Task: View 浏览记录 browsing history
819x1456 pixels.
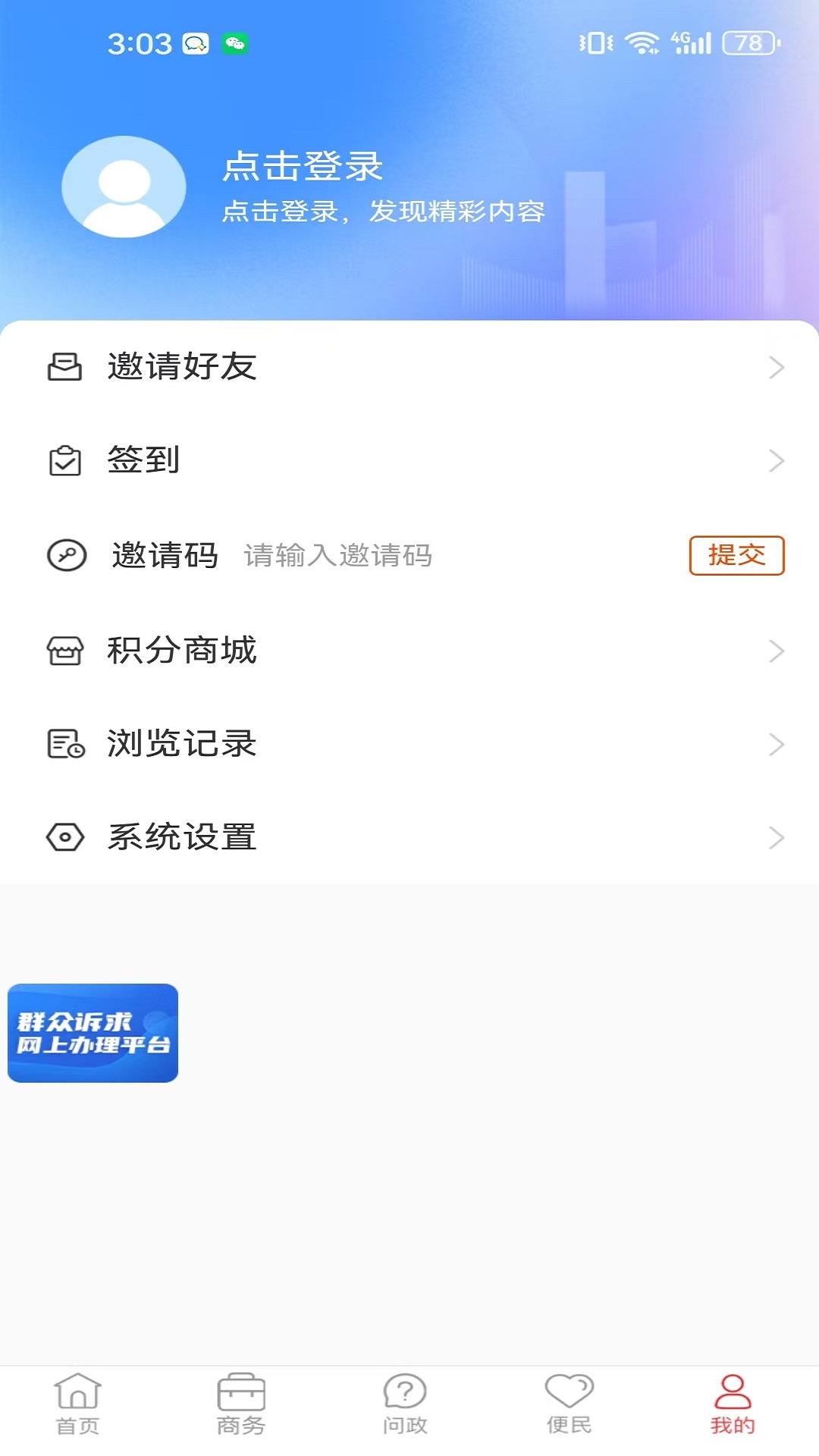Action: point(409,744)
